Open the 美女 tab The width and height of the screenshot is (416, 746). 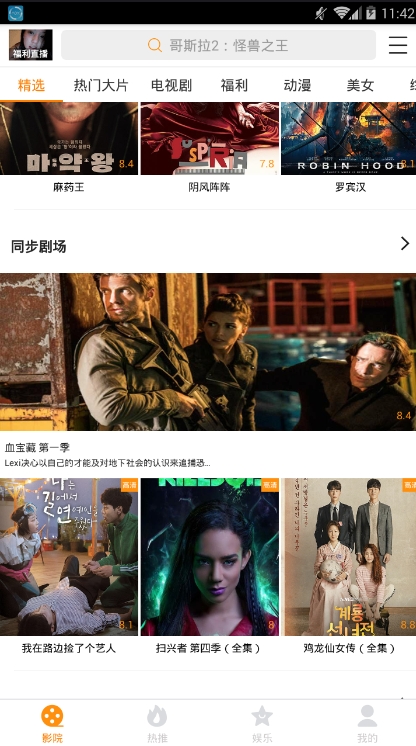tap(360, 85)
